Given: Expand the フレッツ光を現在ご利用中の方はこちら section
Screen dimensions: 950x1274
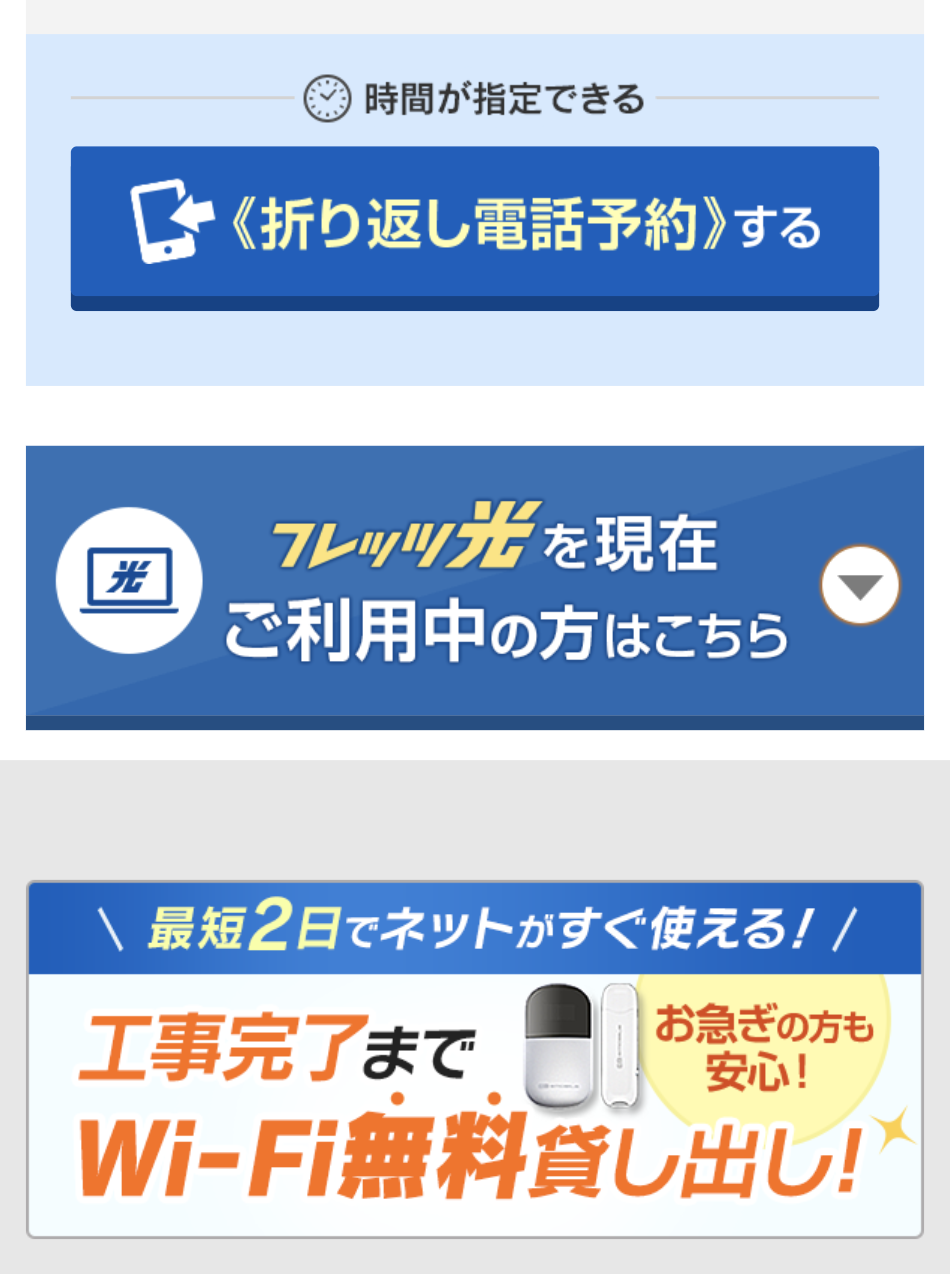Looking at the screenshot, I should tap(860, 586).
